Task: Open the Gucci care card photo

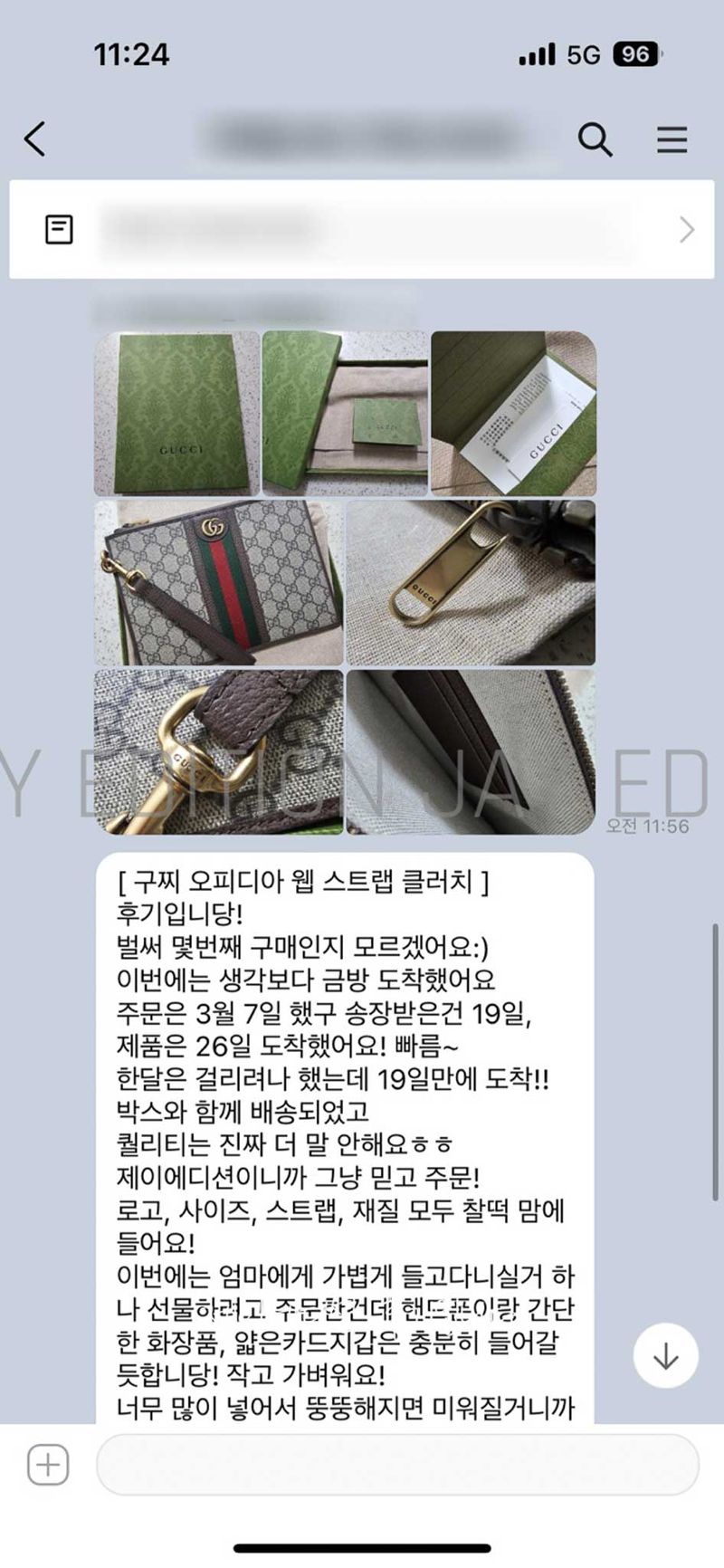Action: click(x=513, y=413)
